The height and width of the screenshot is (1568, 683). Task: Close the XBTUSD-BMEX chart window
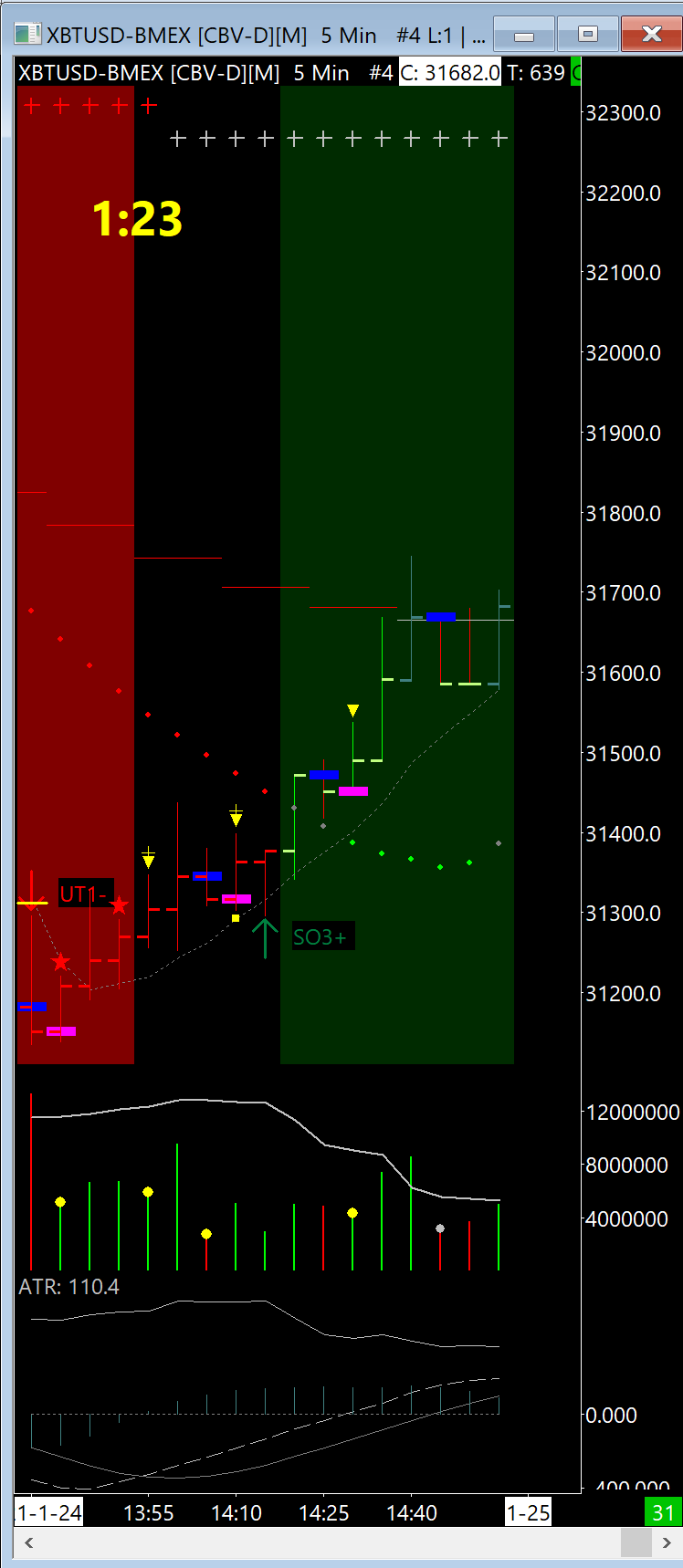(x=651, y=35)
